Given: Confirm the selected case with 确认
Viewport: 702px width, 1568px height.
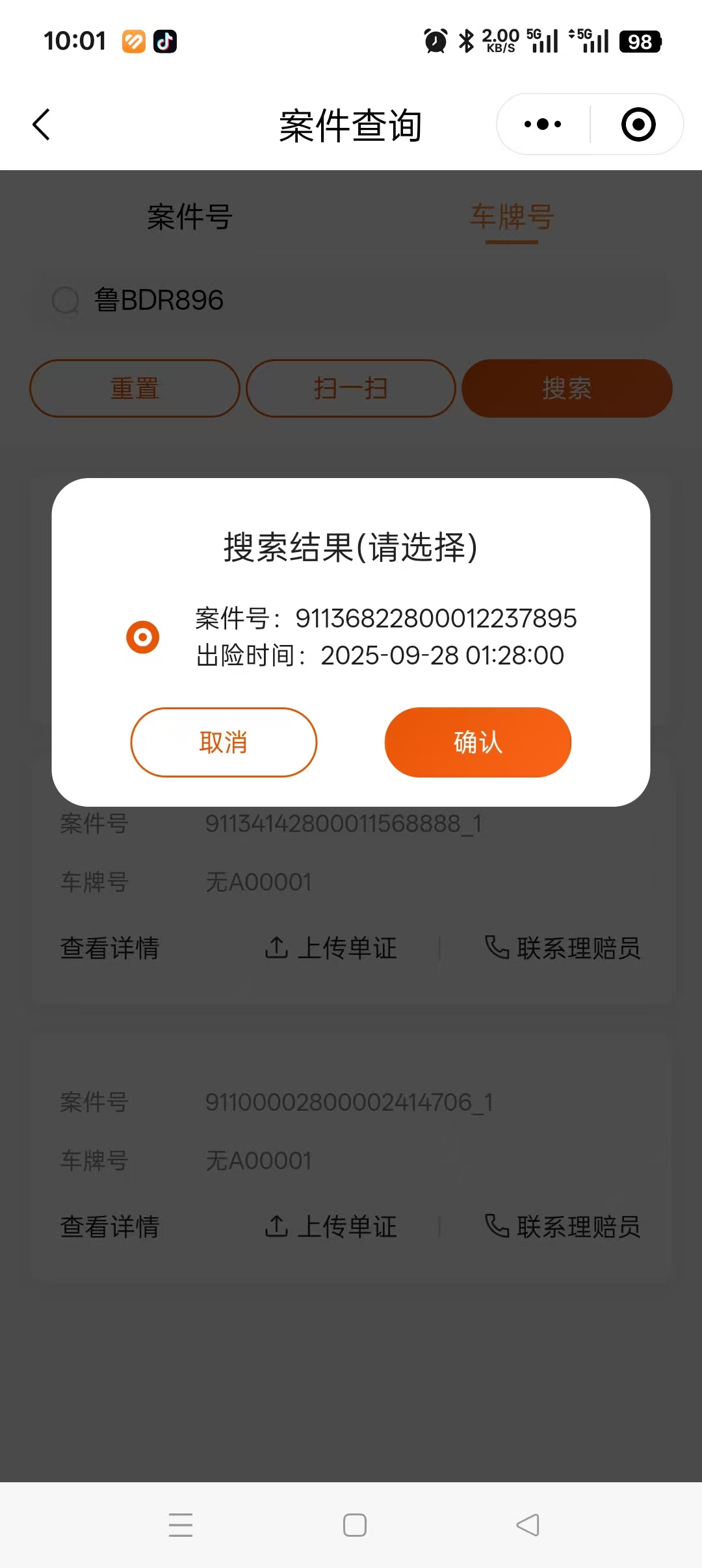Looking at the screenshot, I should (478, 742).
